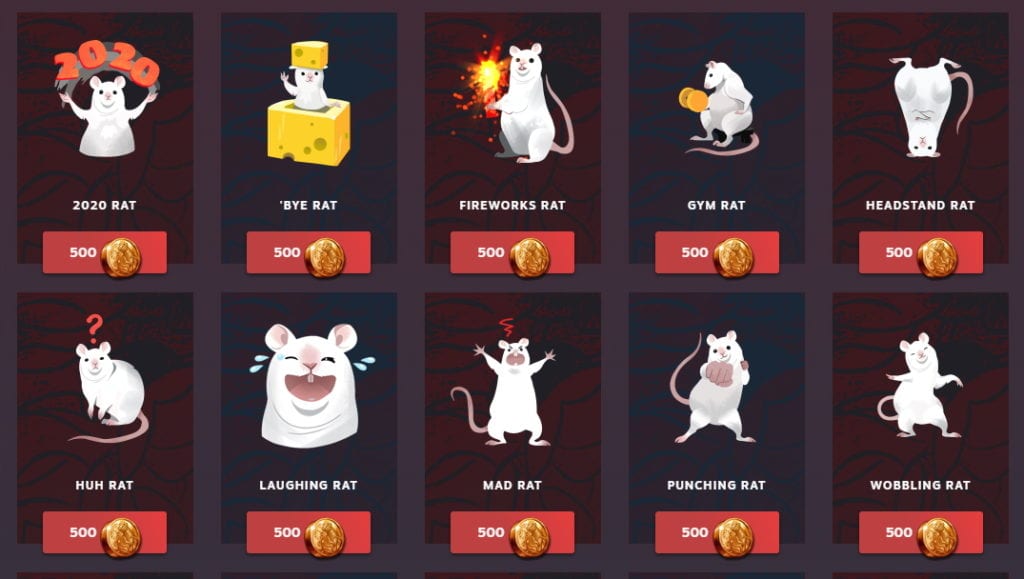The width and height of the screenshot is (1024, 579).
Task: Tap the 500 coin button under Fireworks Rat
Action: point(512,253)
